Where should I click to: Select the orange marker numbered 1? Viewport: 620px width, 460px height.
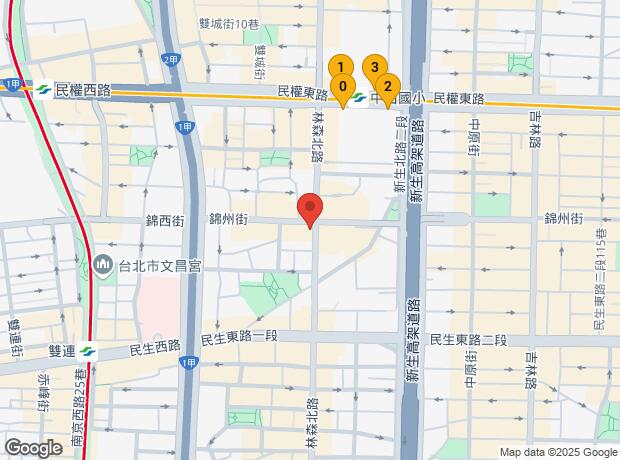pyautogui.click(x=341, y=67)
